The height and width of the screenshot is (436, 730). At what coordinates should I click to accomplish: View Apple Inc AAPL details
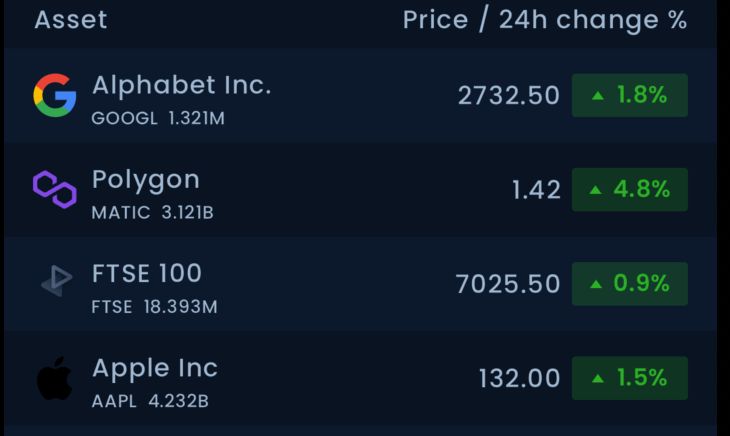155,378
